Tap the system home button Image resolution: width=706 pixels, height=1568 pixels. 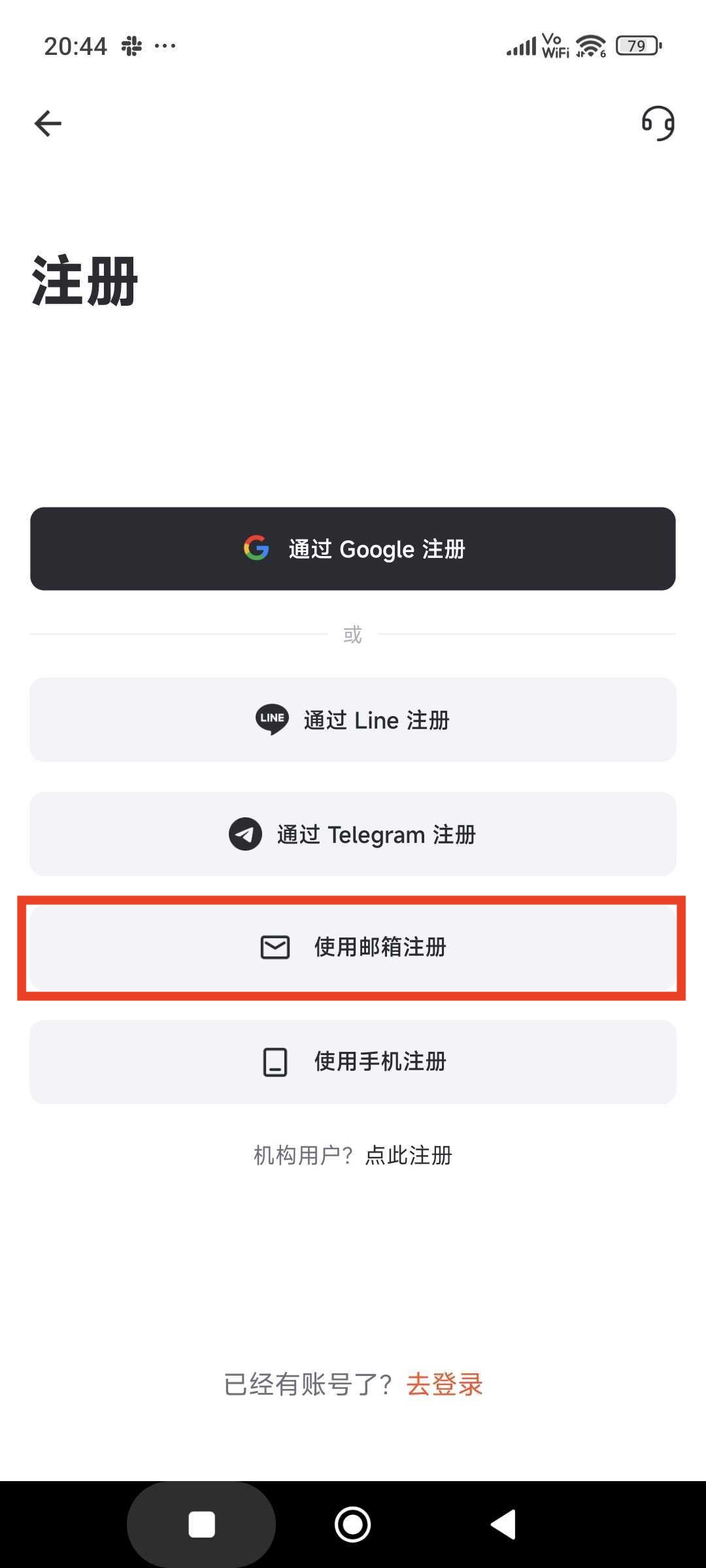click(353, 1524)
